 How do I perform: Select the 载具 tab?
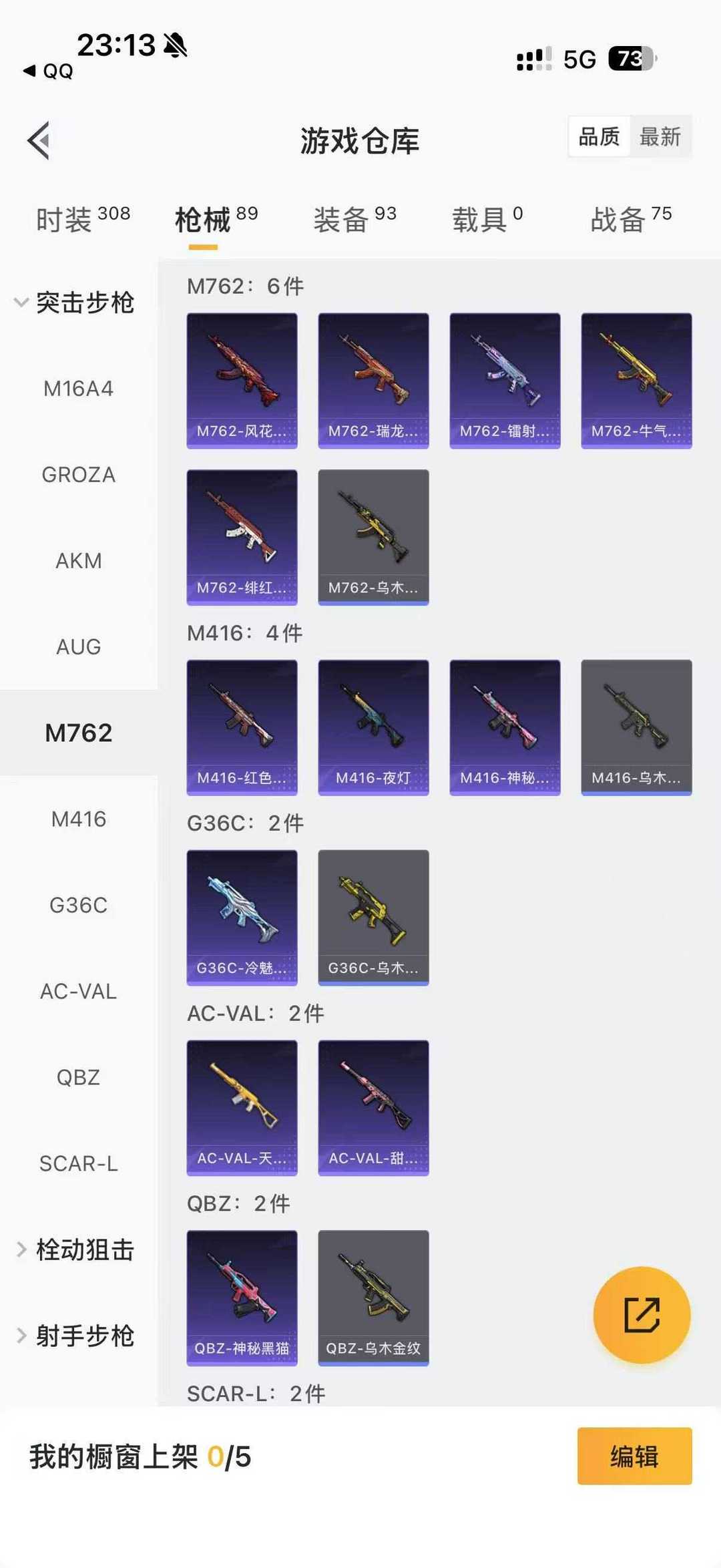tap(487, 219)
